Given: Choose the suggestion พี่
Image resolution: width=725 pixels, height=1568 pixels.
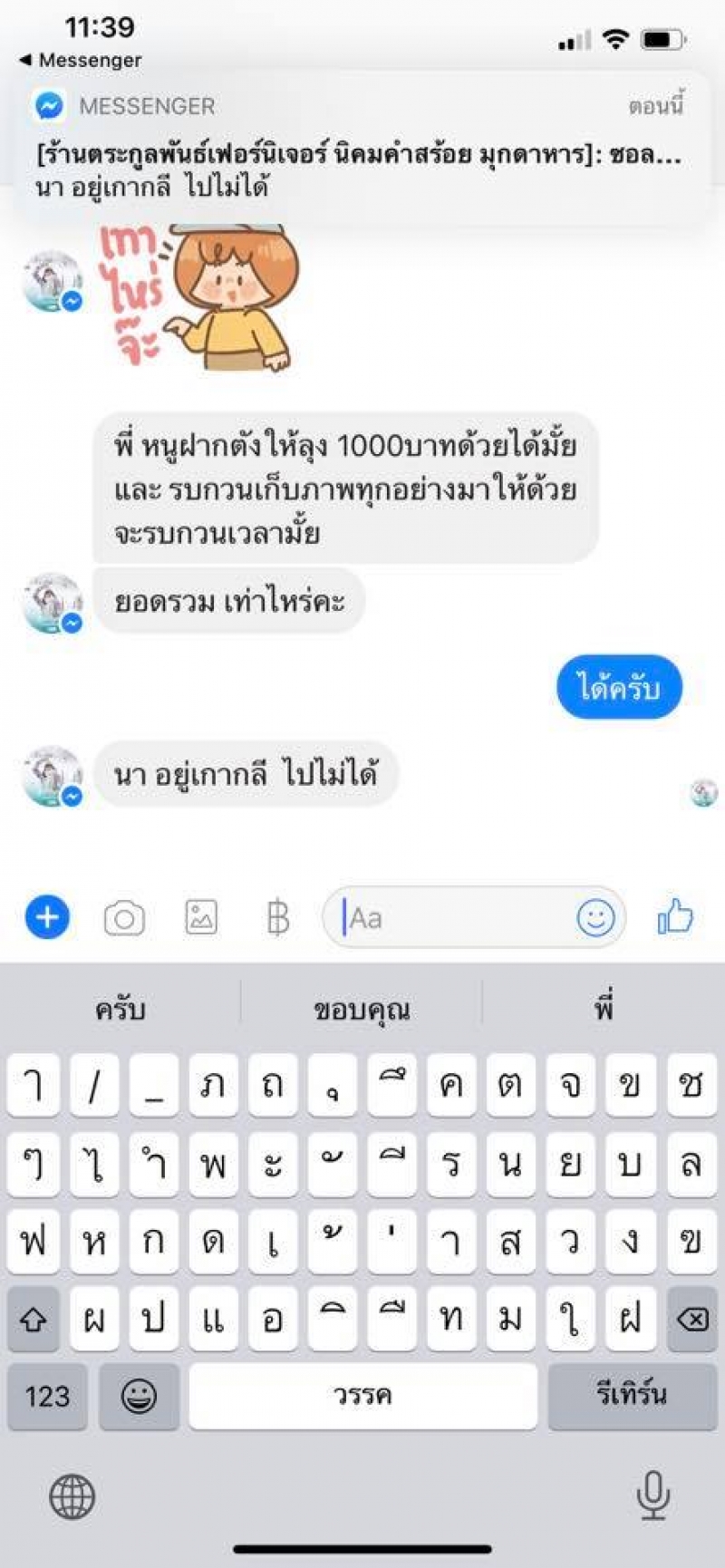Looking at the screenshot, I should (x=604, y=1008).
